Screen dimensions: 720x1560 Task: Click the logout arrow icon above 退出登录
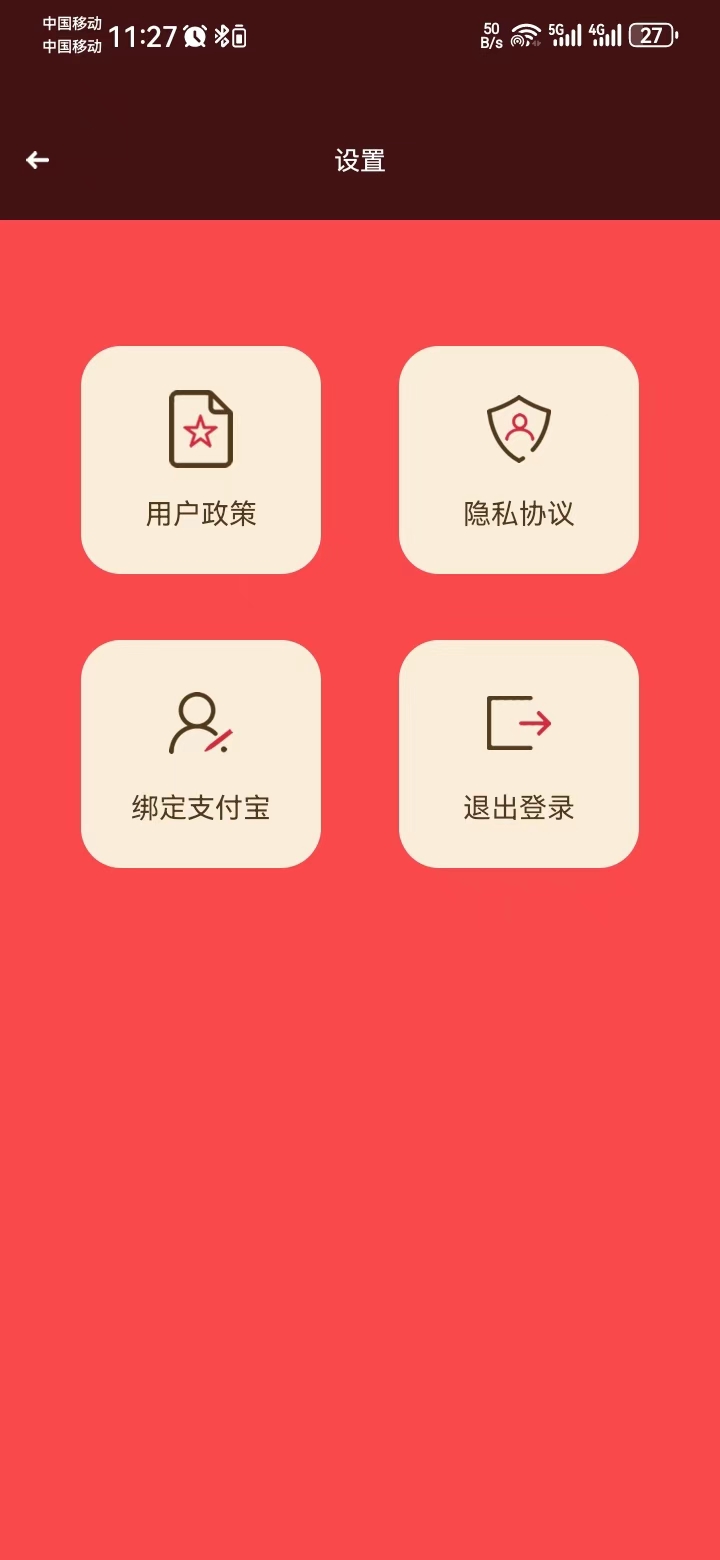click(x=518, y=722)
